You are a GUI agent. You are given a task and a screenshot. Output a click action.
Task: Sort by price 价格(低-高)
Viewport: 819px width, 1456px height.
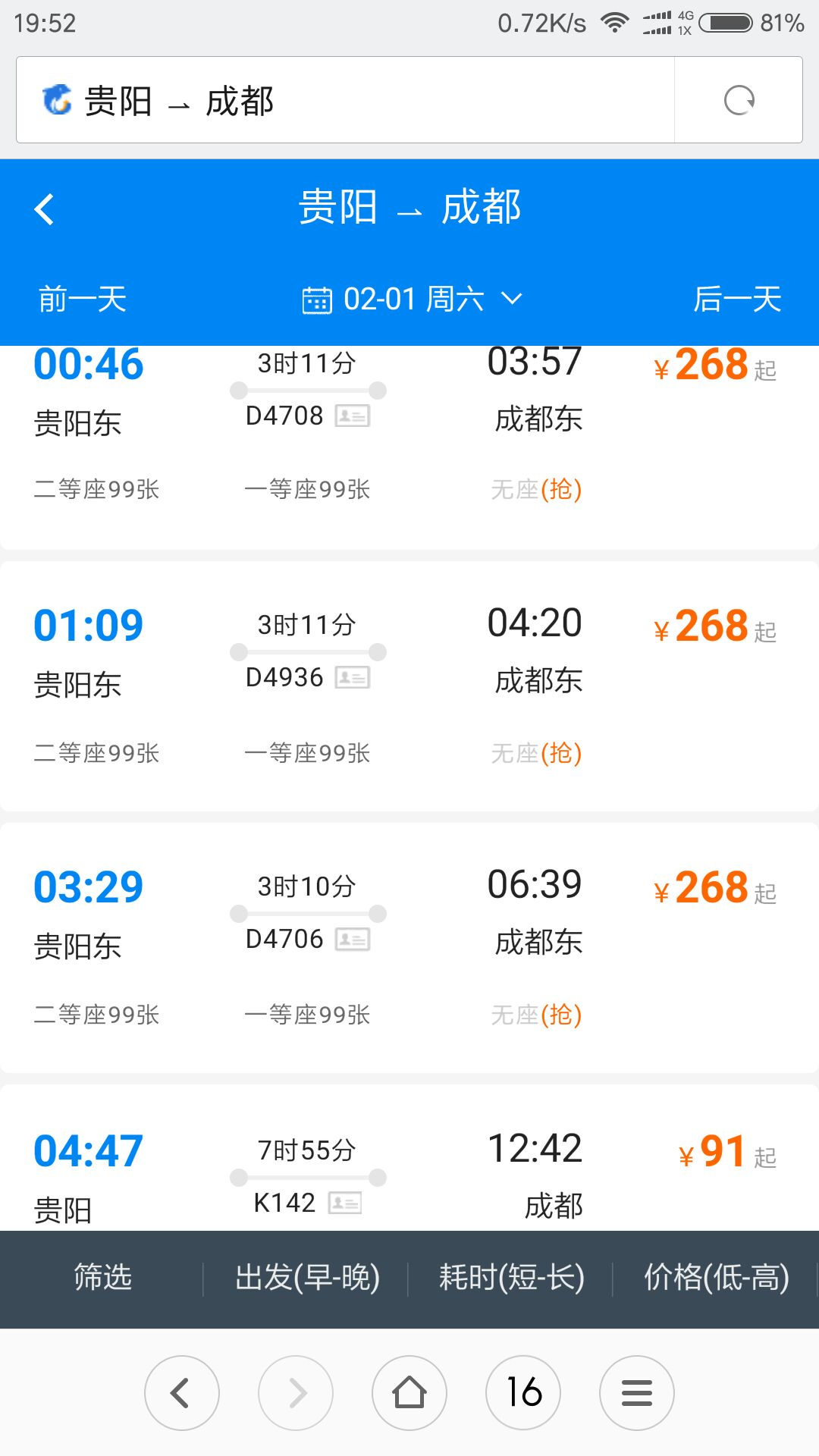(716, 1279)
